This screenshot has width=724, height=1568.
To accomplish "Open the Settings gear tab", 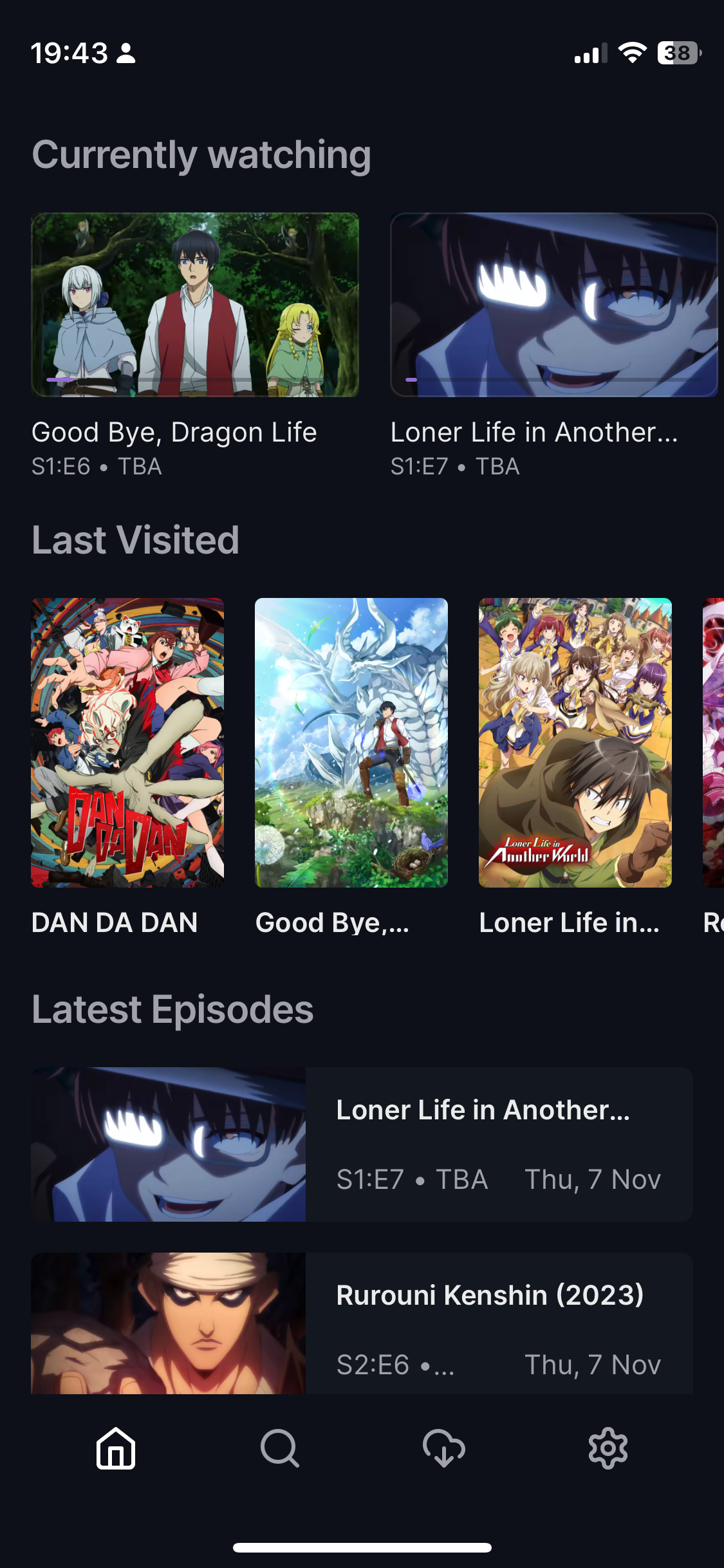I will click(x=608, y=1448).
